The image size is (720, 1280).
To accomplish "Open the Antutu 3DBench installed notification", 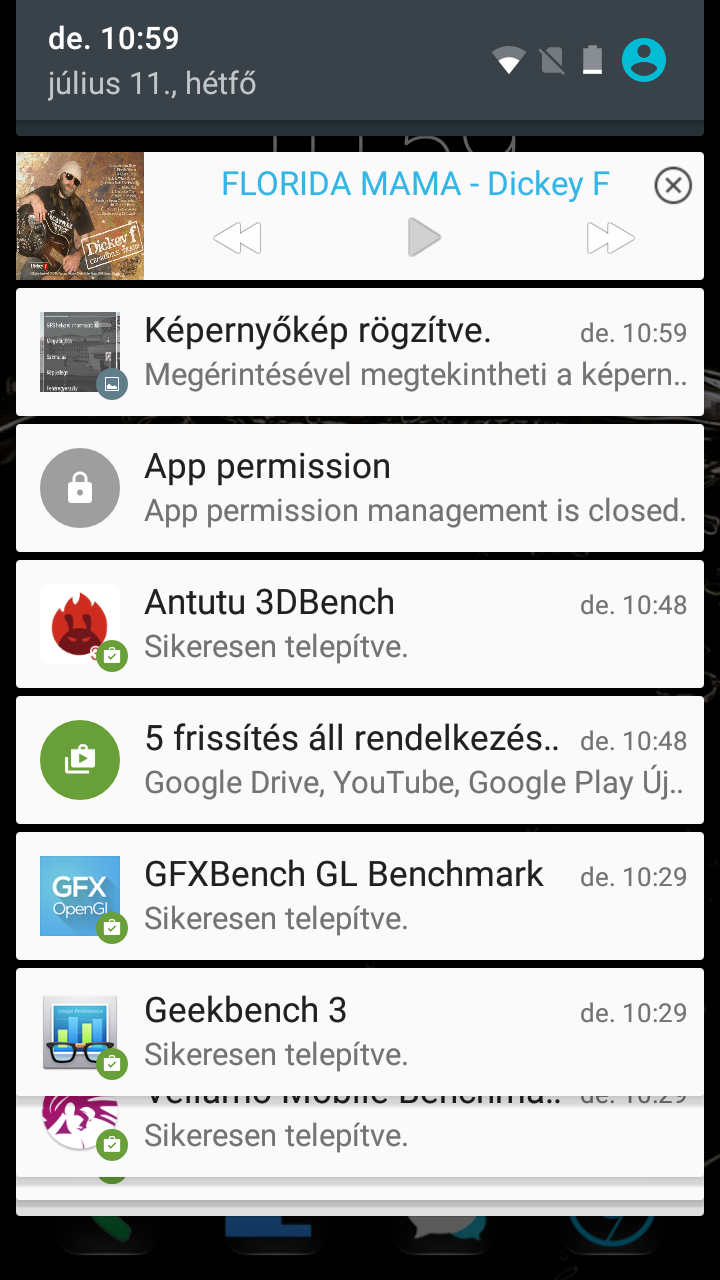I will click(360, 624).
